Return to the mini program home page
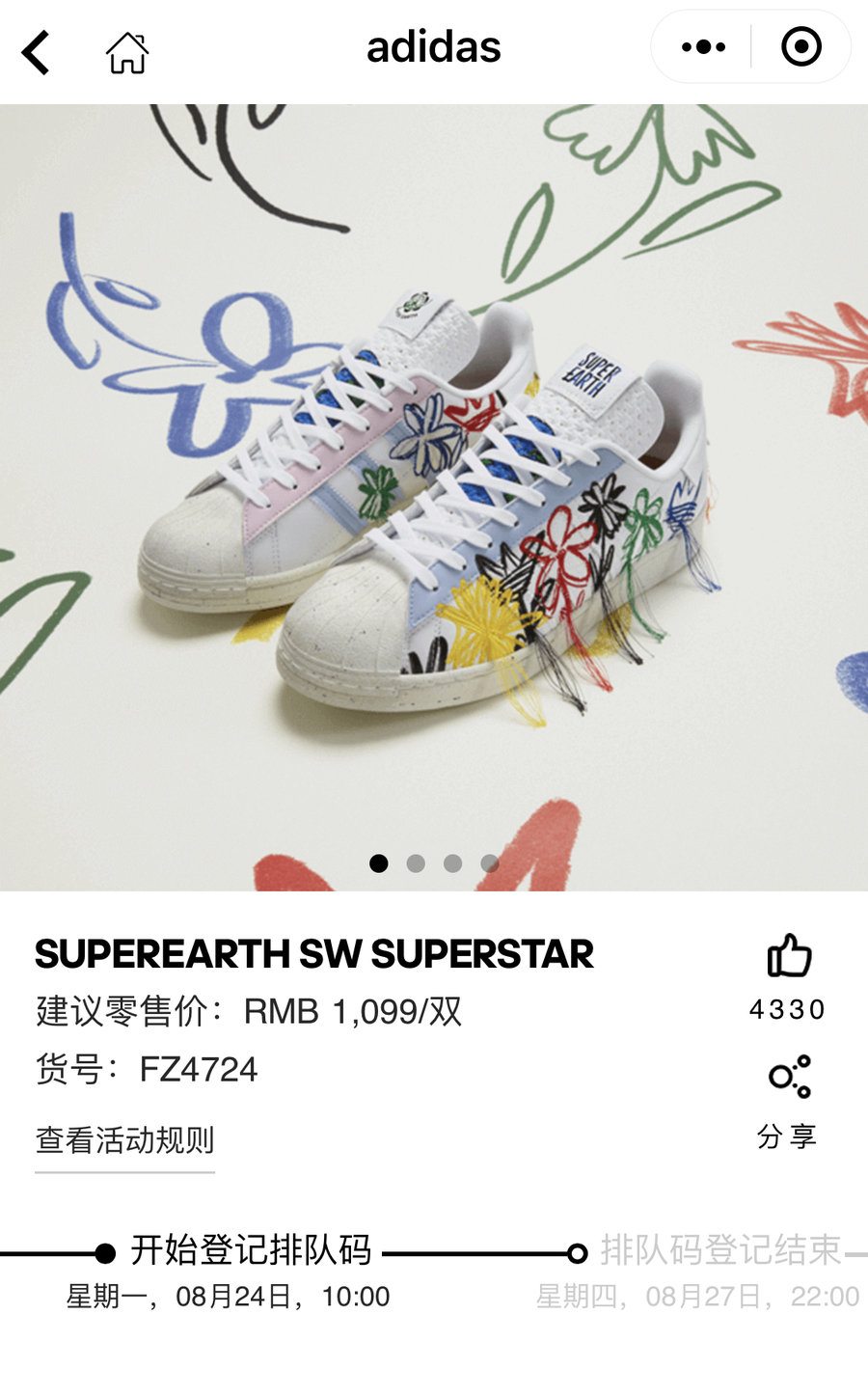Image resolution: width=868 pixels, height=1396 pixels. [126, 52]
